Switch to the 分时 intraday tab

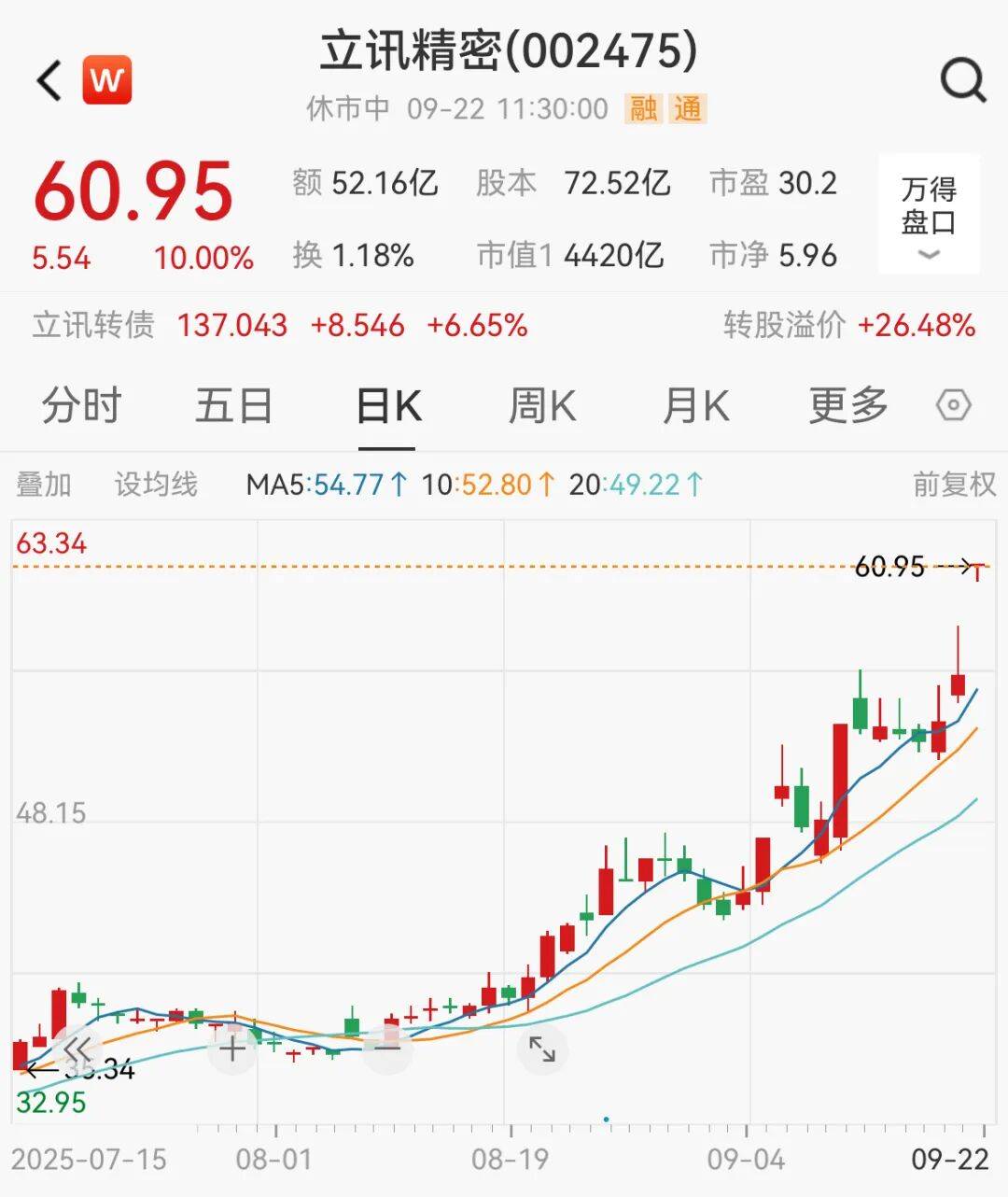click(x=80, y=405)
